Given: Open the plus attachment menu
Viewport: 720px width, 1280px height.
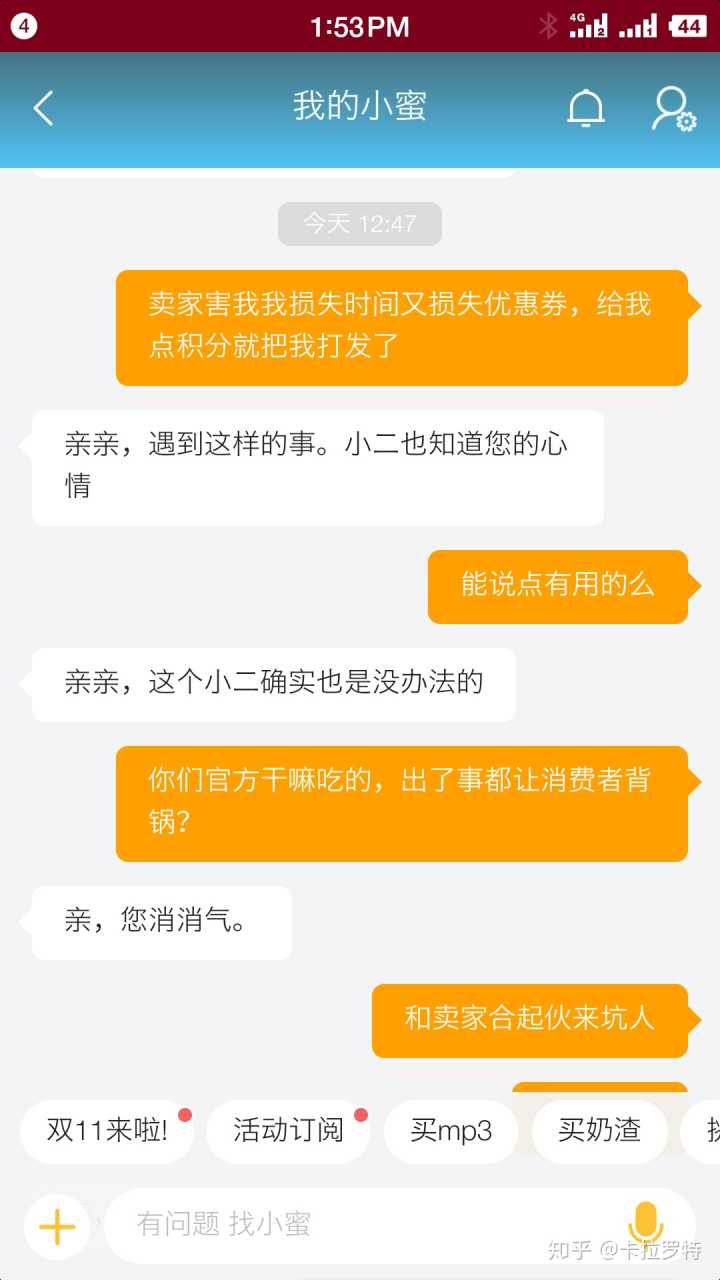Looking at the screenshot, I should tap(57, 1226).
